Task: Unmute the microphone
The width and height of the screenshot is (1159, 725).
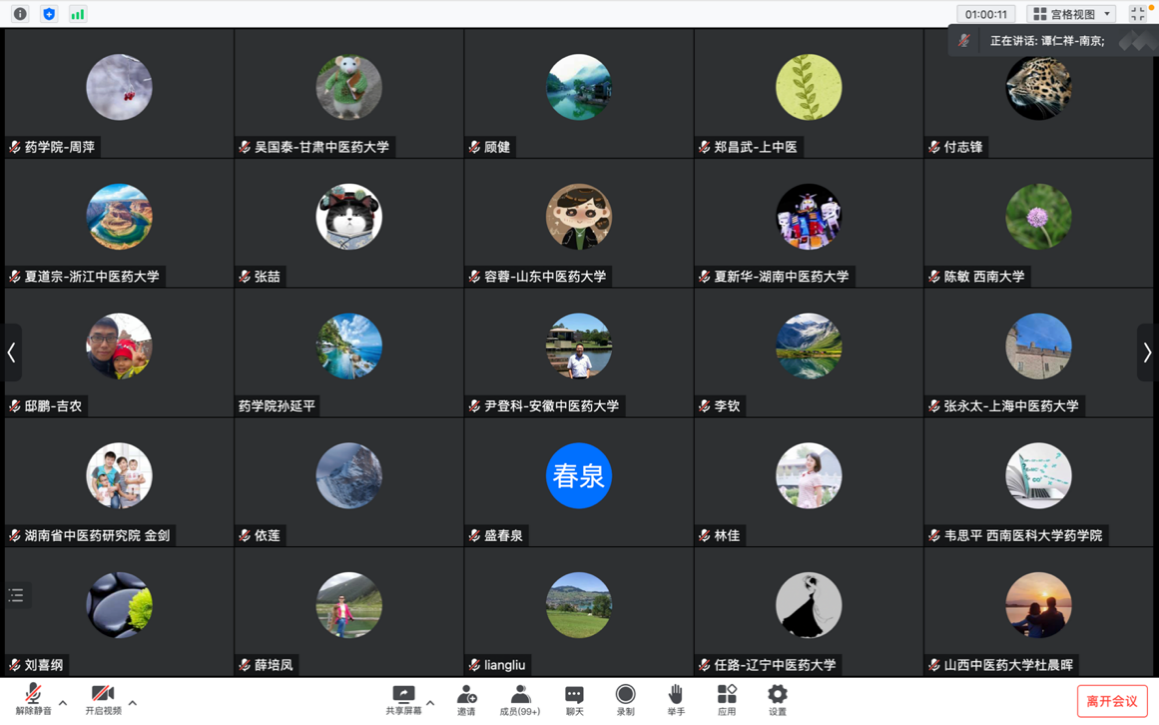Action: click(x=33, y=699)
